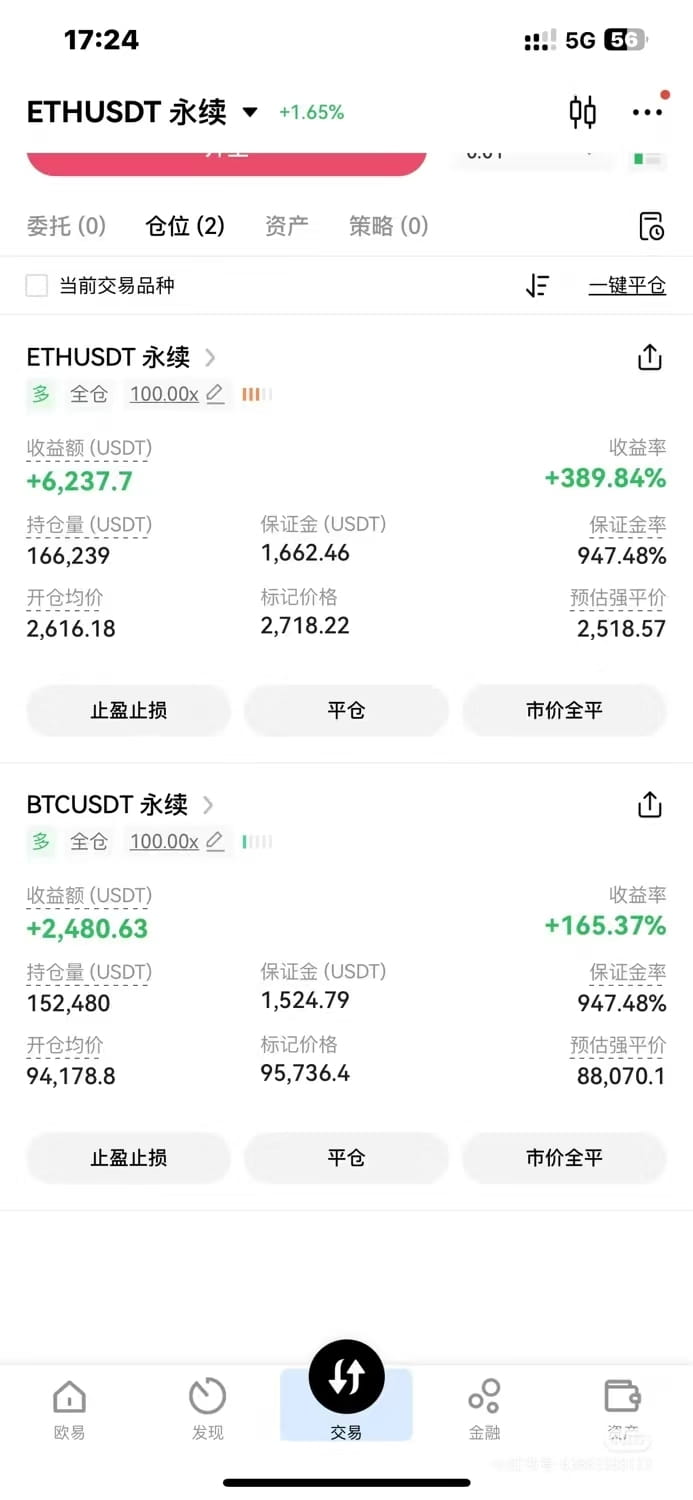Open the three-dot overflow menu
The image size is (693, 1500).
[648, 112]
